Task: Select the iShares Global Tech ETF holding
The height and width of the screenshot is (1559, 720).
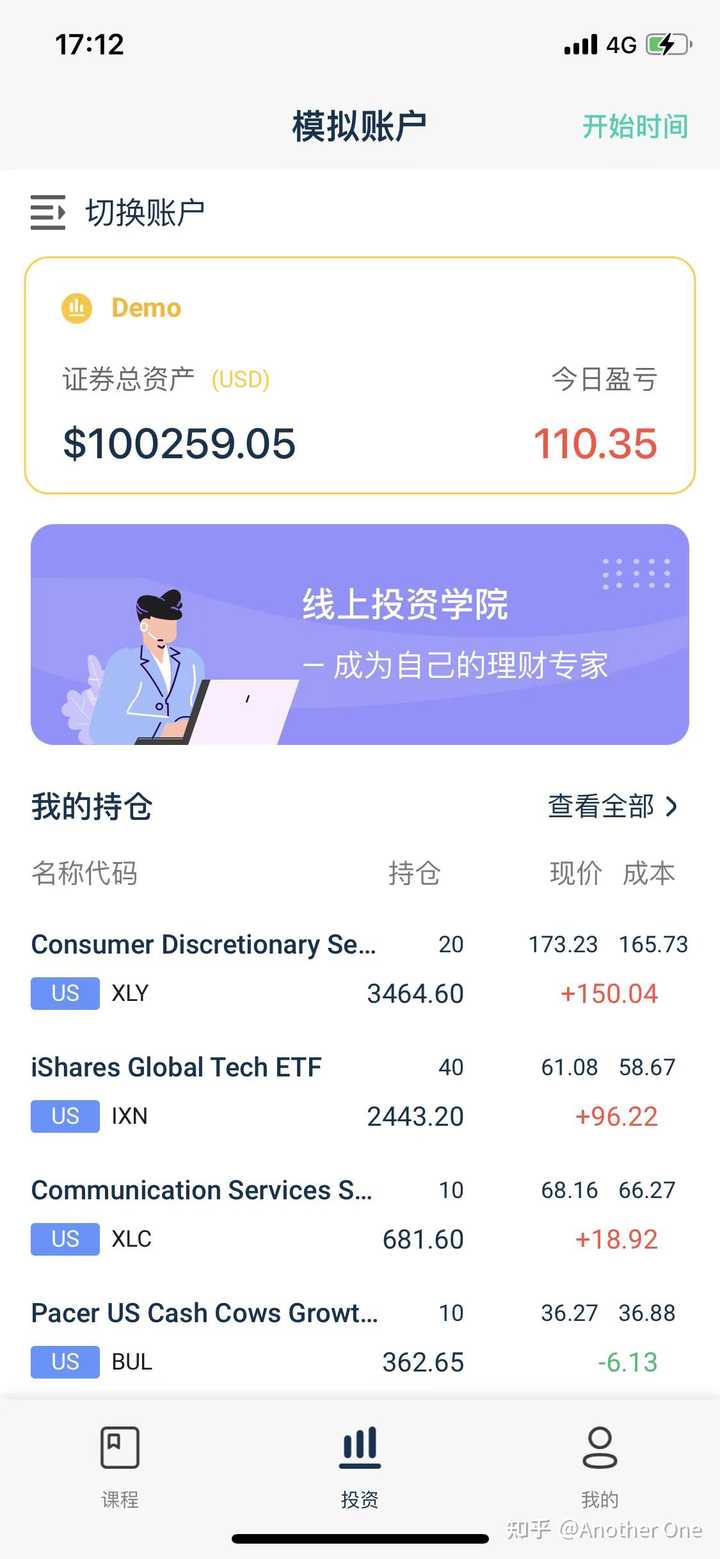Action: click(177, 1067)
